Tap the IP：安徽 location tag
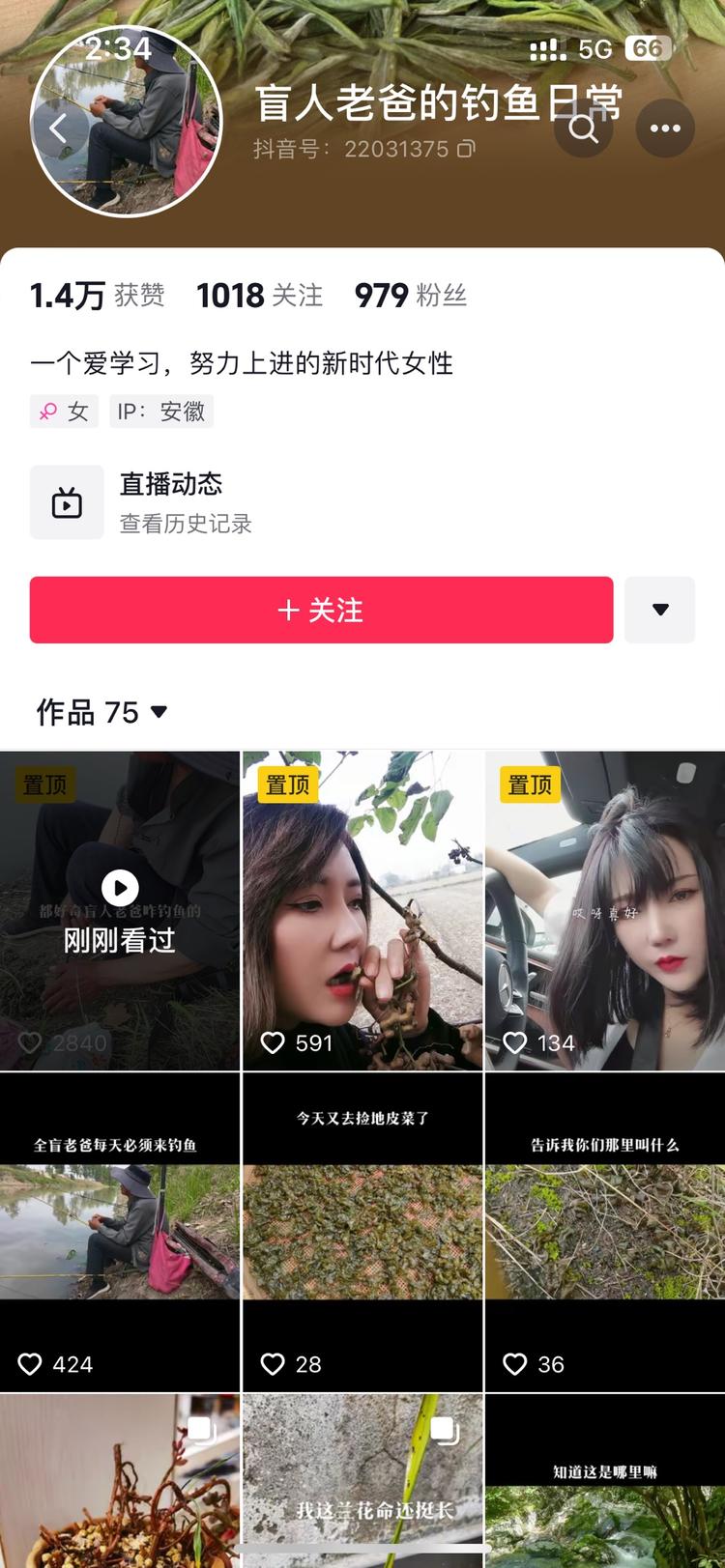 [x=161, y=411]
